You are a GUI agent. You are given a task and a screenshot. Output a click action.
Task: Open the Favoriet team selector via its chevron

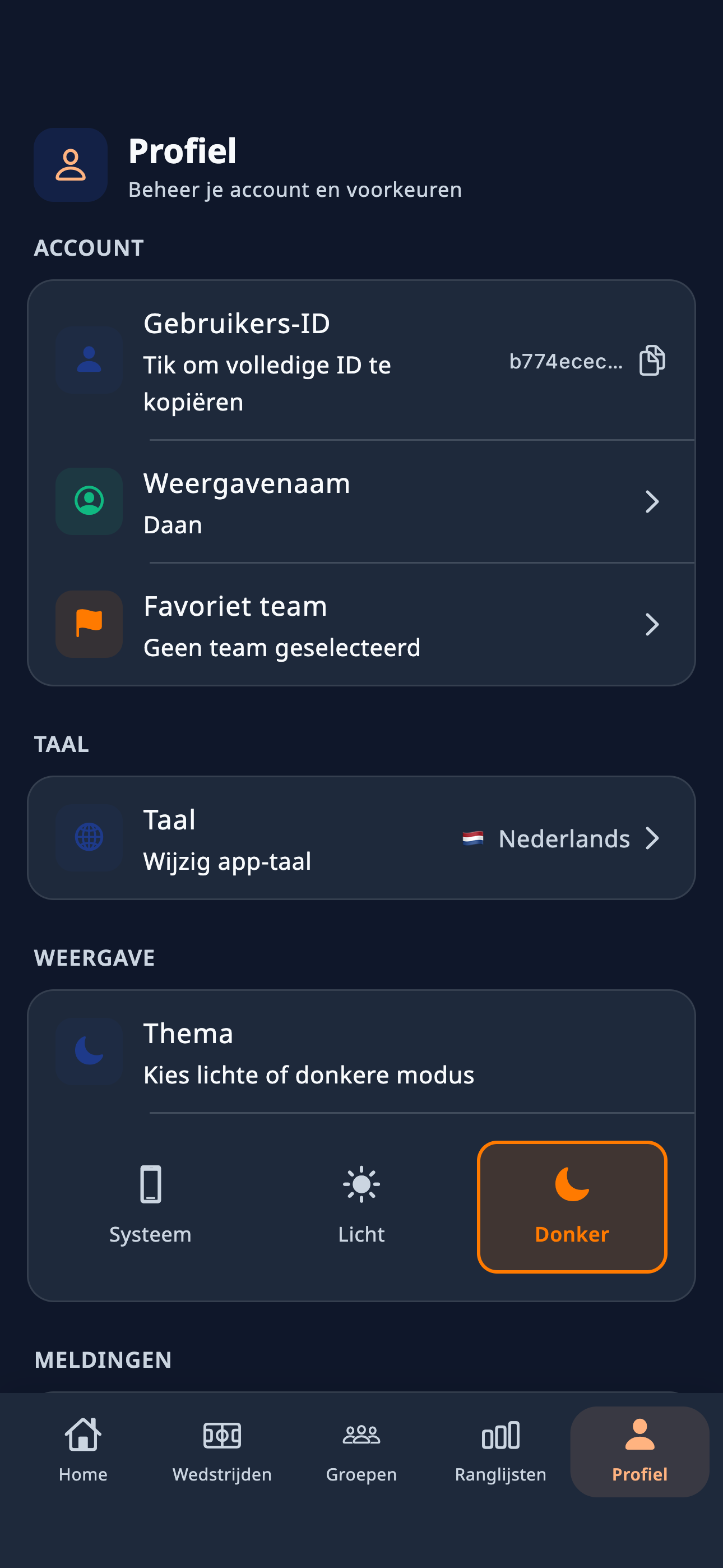pyautogui.click(x=653, y=624)
